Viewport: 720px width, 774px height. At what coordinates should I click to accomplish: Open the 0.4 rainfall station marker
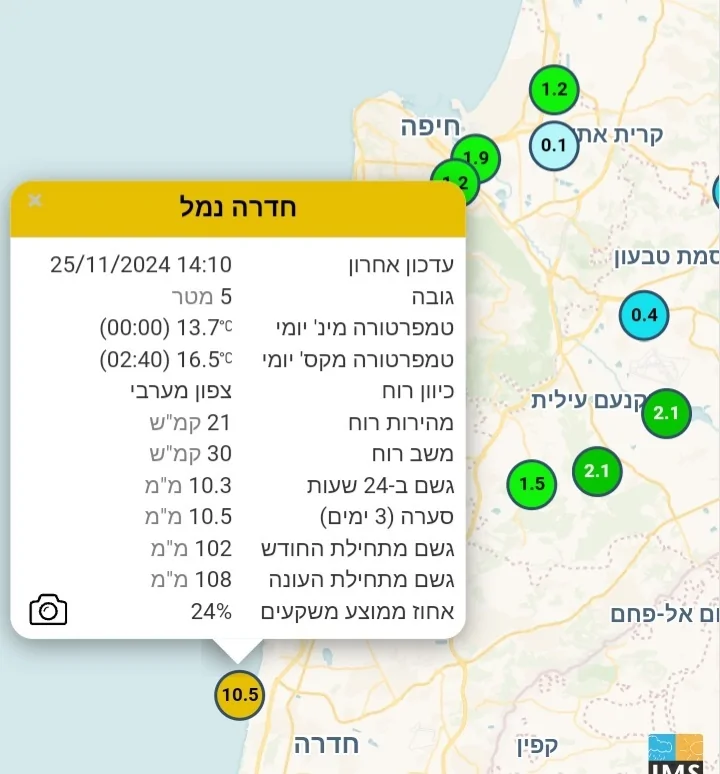pos(644,316)
